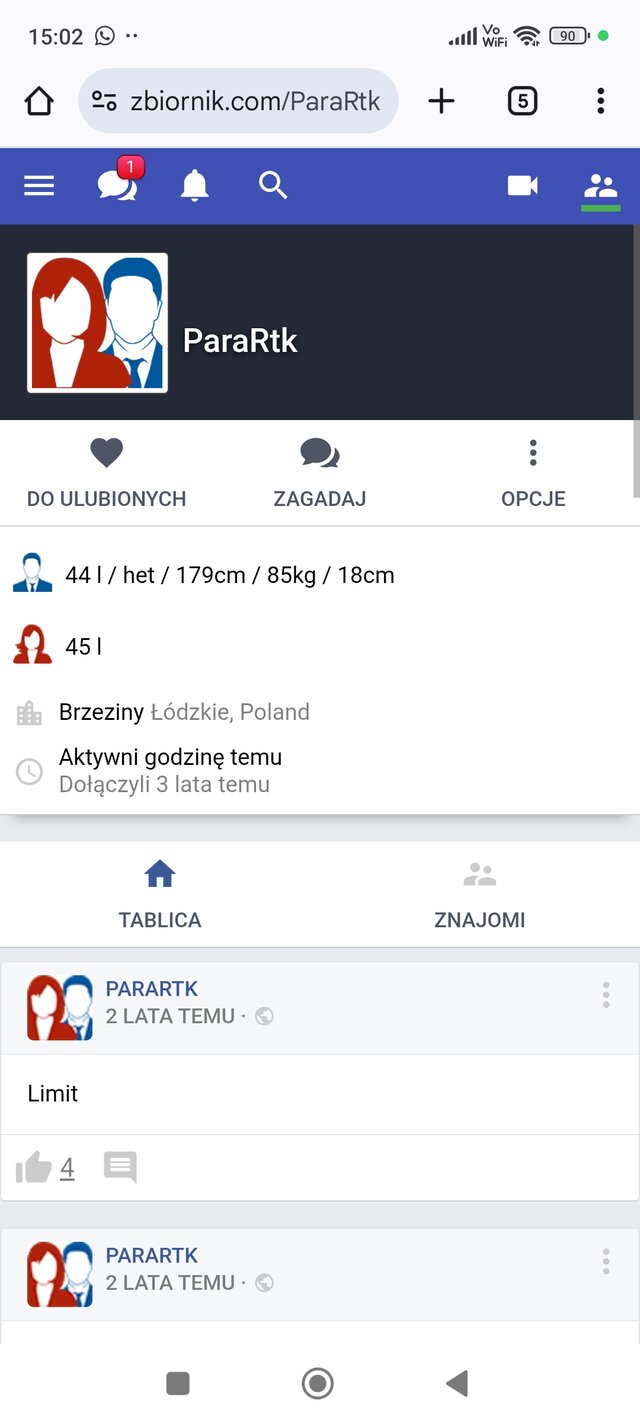The width and height of the screenshot is (640, 1422).
Task: Open the browser three-dot menu
Action: click(x=600, y=101)
